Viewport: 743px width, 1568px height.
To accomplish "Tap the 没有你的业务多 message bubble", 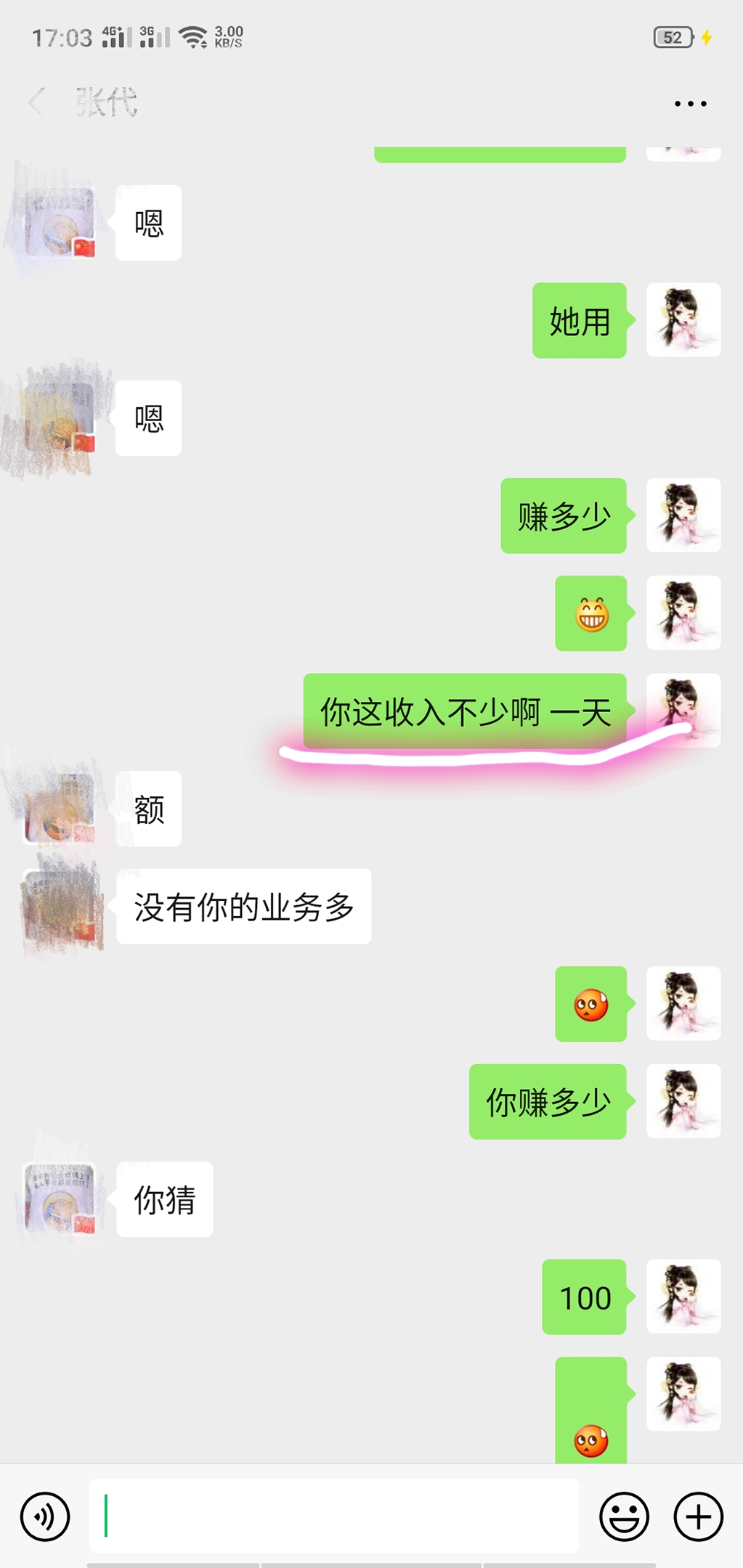I will [243, 906].
